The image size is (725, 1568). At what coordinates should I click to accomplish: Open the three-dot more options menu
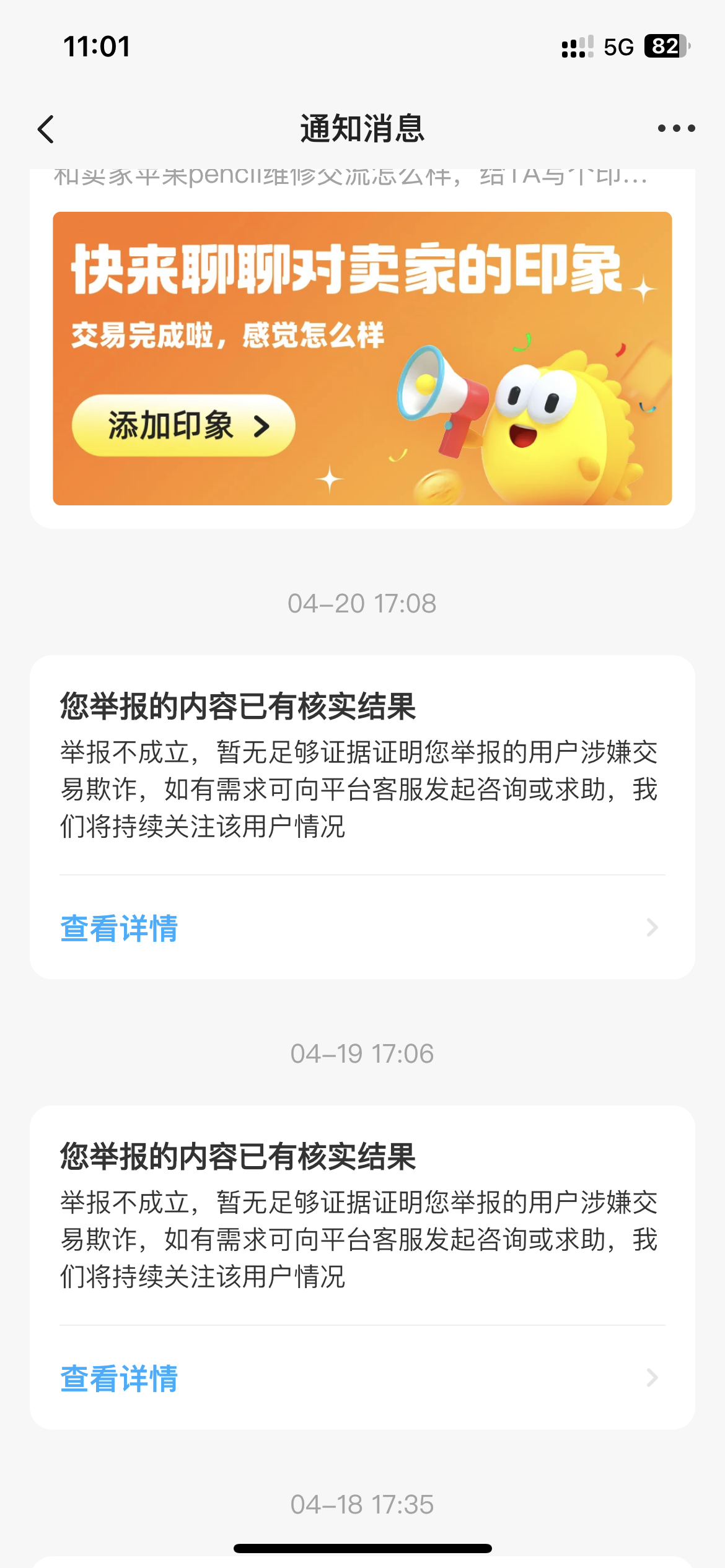point(676,129)
